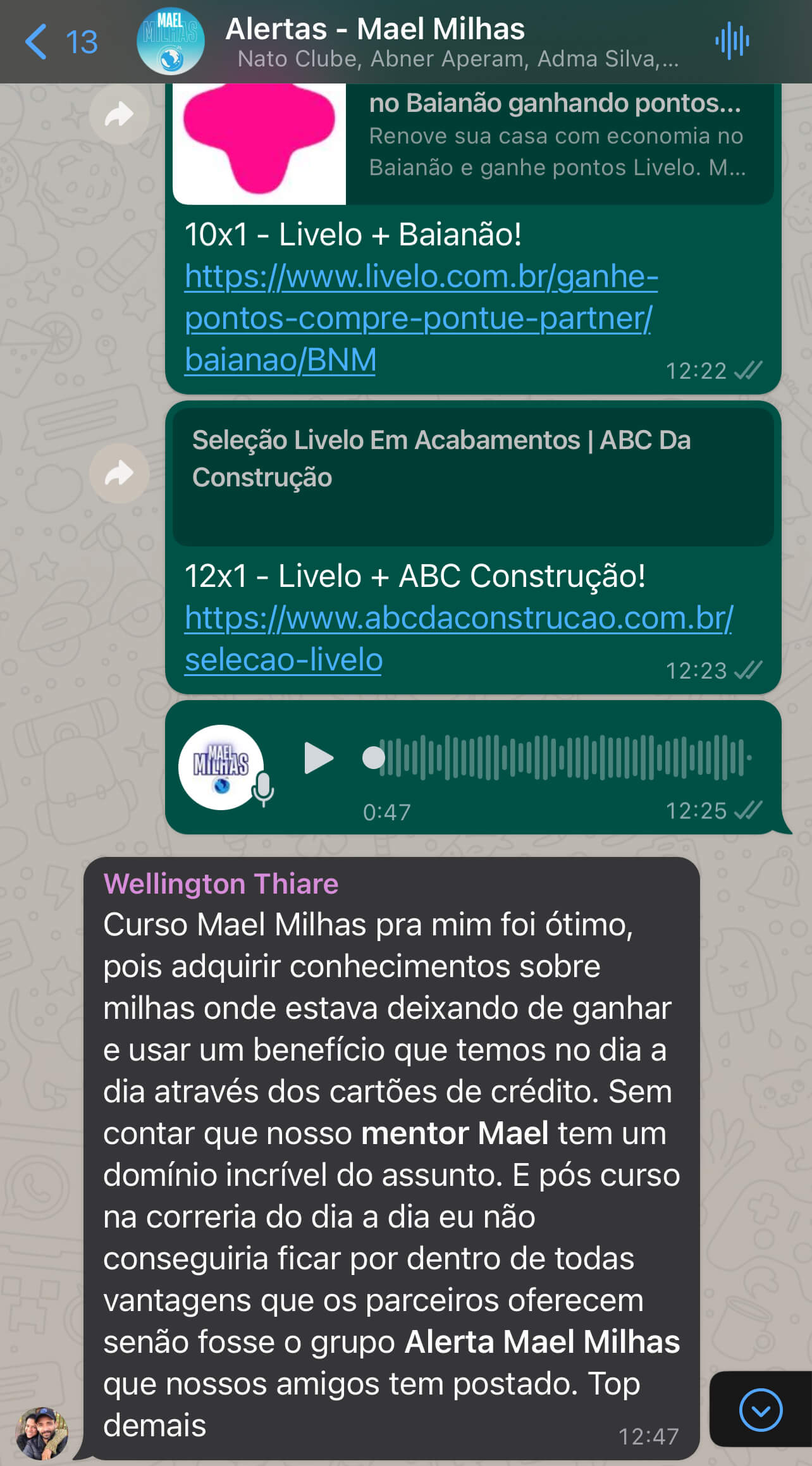Open the Livelo Baianão link
Screen dimensions: 812x1466
click(x=421, y=317)
